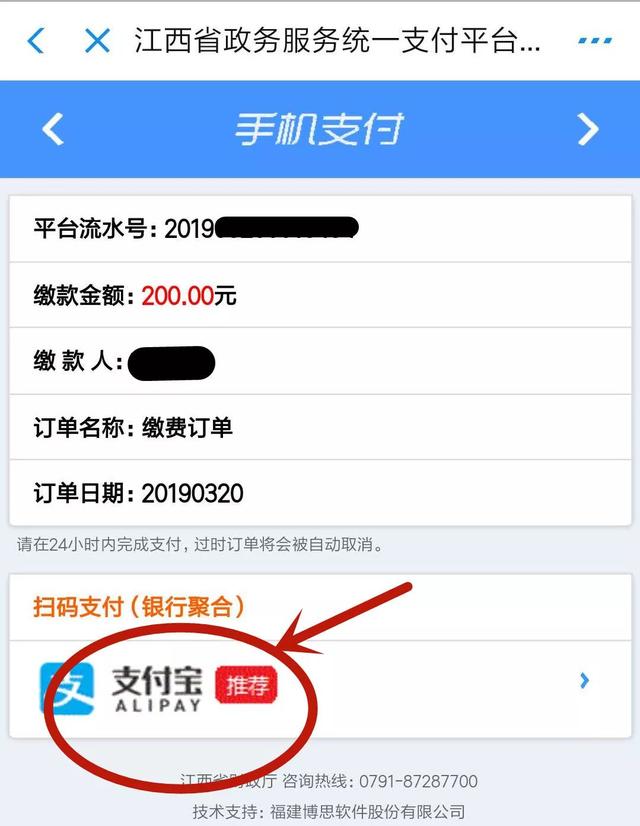Screen dimensions: 640x826
Task: Tap right arrow in 手机支付 bar
Action: pyautogui.click(x=587, y=129)
